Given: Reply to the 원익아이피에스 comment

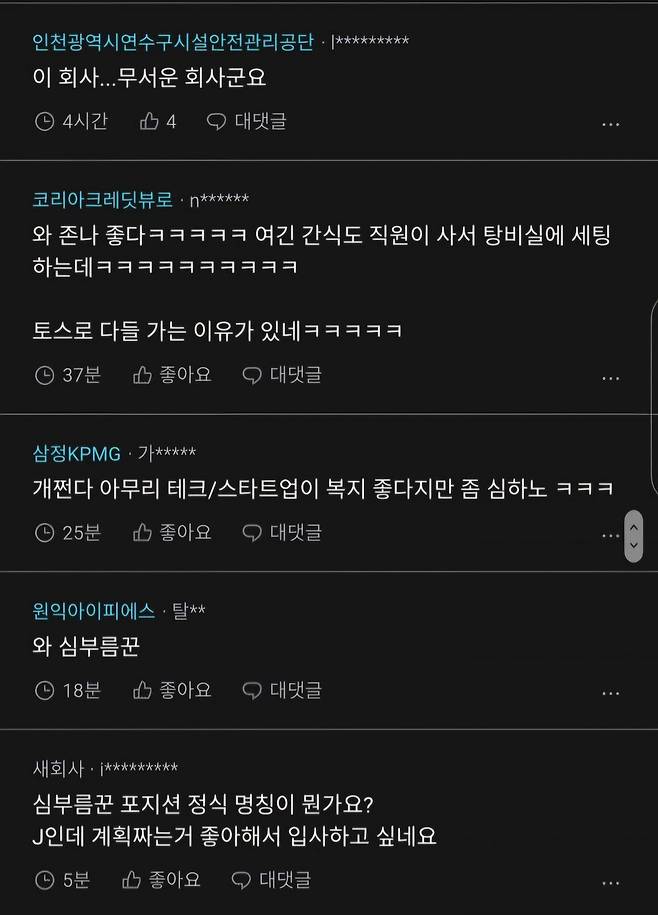Looking at the screenshot, I should (281, 690).
